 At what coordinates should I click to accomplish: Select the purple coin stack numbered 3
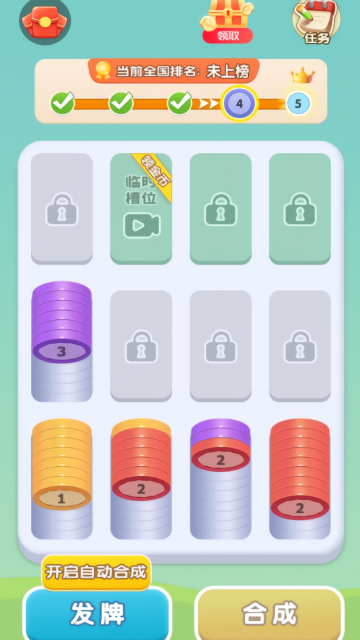click(x=62, y=341)
